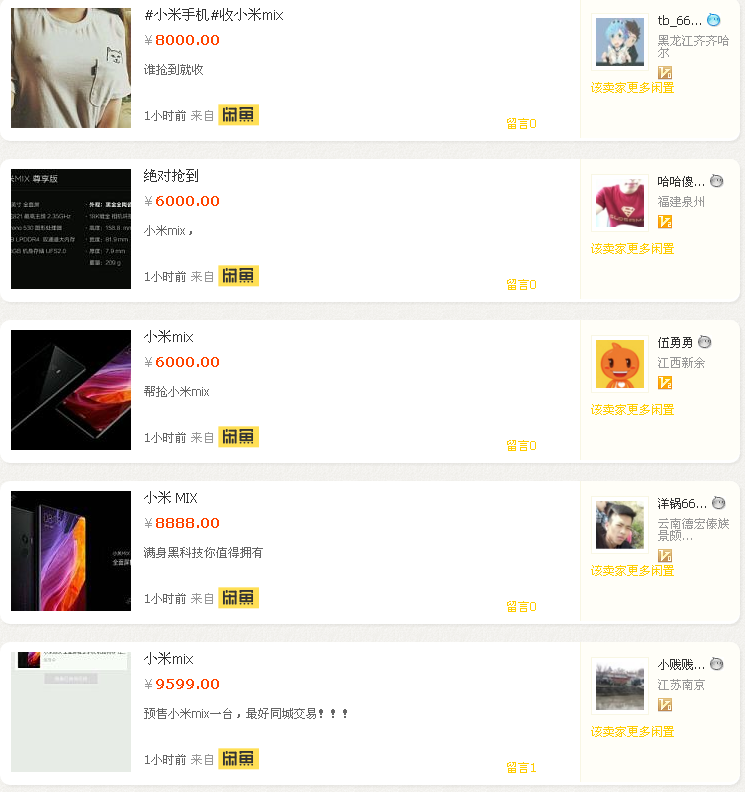This screenshot has width=745, height=792.
Task: Open the 小米mix listing photo priced ¥6000.00 by 伍勇勇
Action: point(71,389)
